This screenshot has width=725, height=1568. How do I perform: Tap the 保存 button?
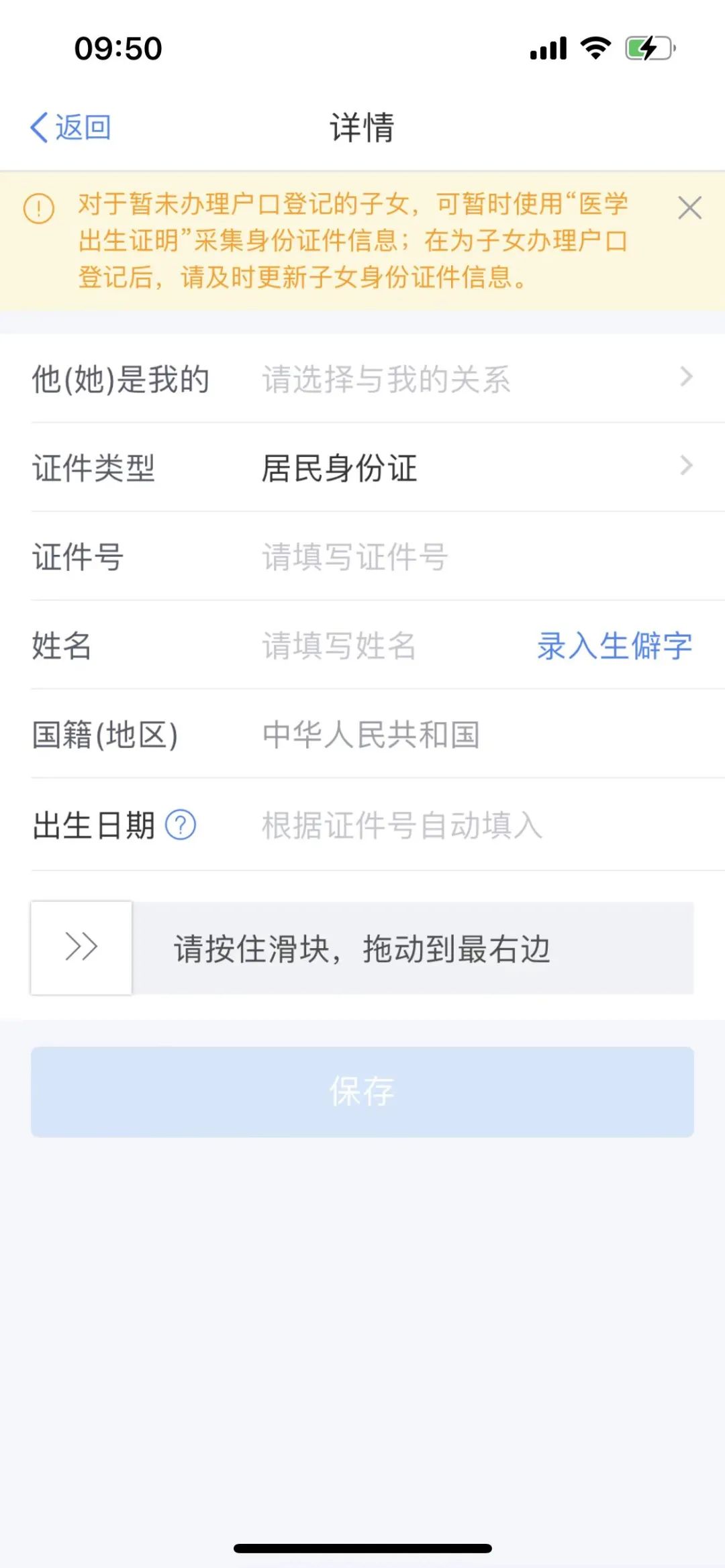362,1092
